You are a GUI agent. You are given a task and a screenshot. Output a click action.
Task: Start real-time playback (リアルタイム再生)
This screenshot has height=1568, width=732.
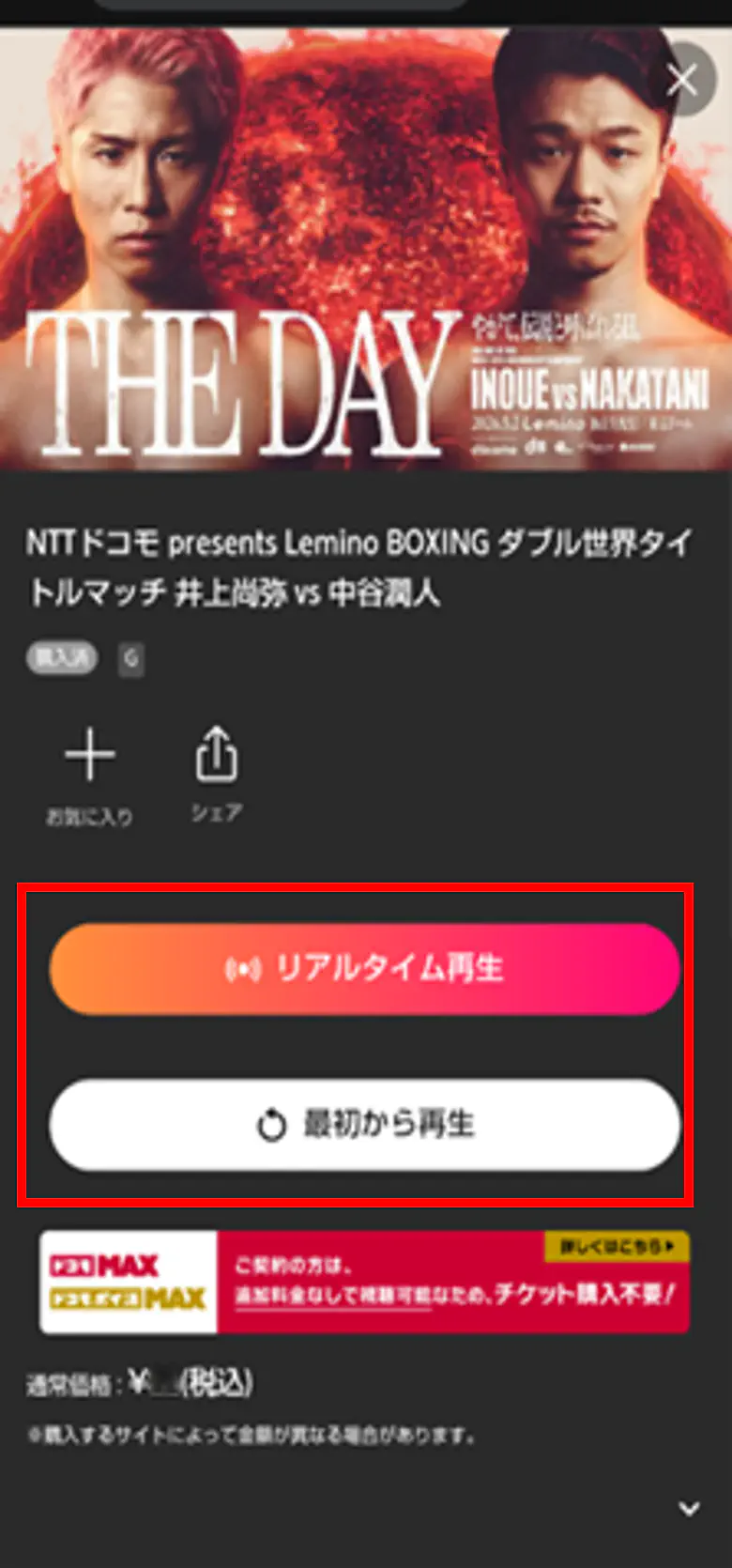[x=364, y=968]
